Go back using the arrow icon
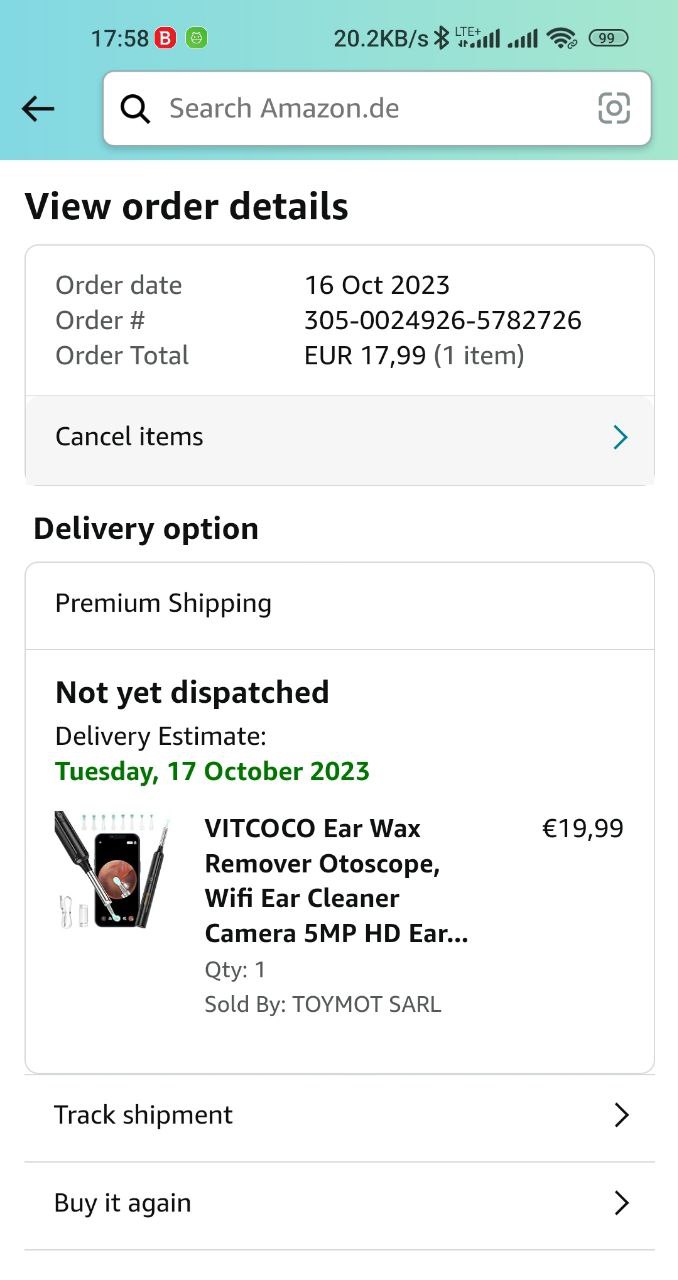This screenshot has width=678, height=1280. [38, 109]
